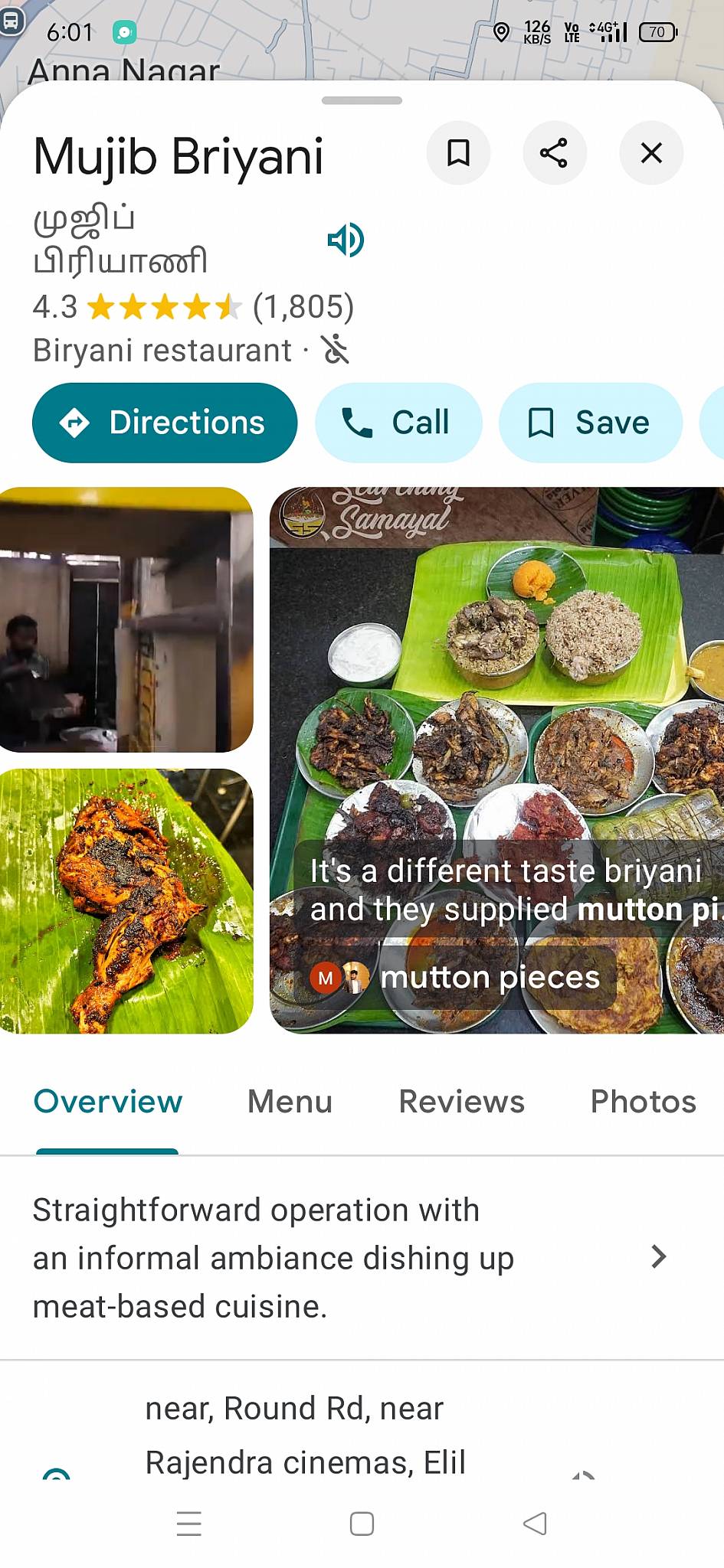Tap the location pin in the status bar
The height and width of the screenshot is (1568, 724).
pyautogui.click(x=502, y=32)
